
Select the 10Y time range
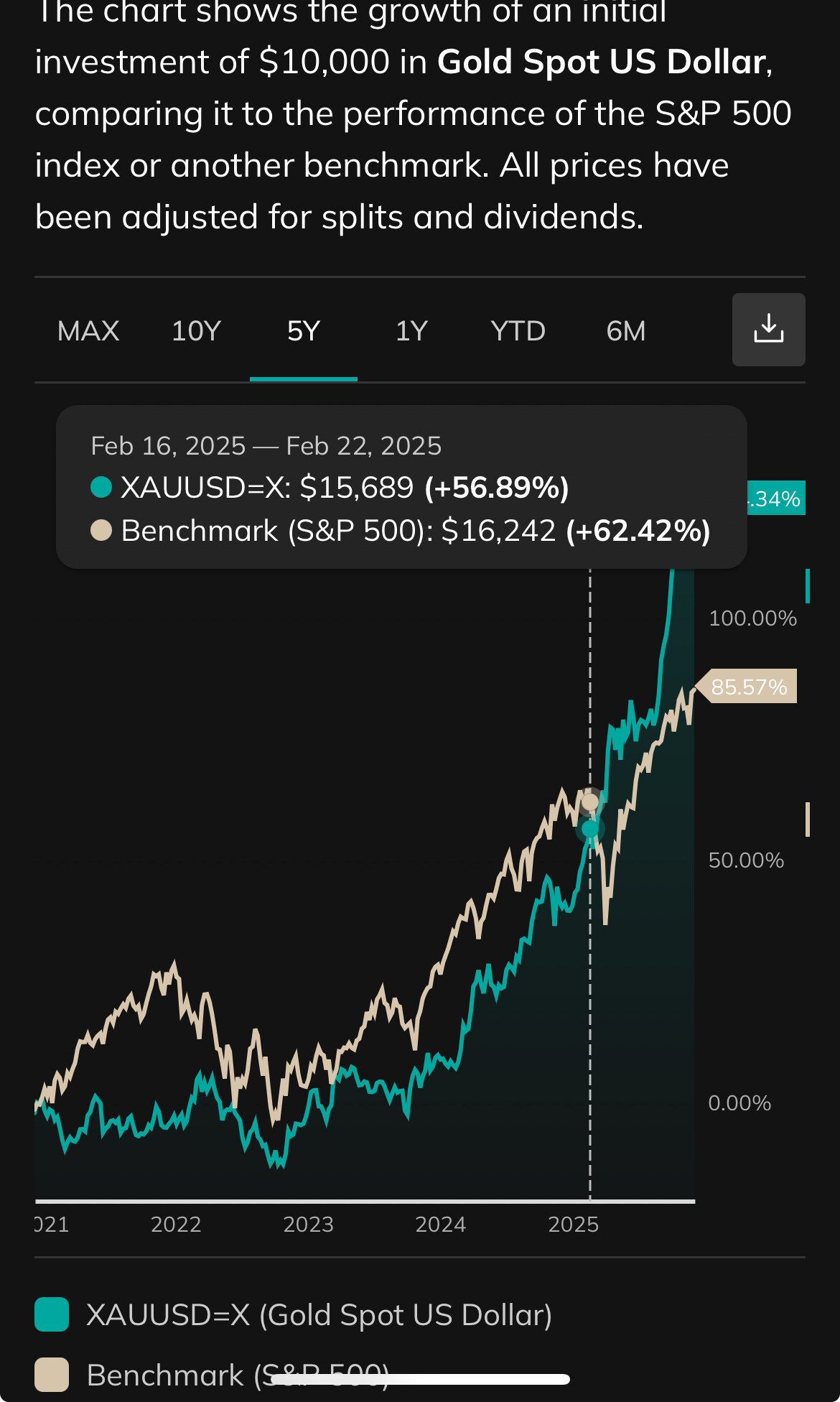[196, 331]
